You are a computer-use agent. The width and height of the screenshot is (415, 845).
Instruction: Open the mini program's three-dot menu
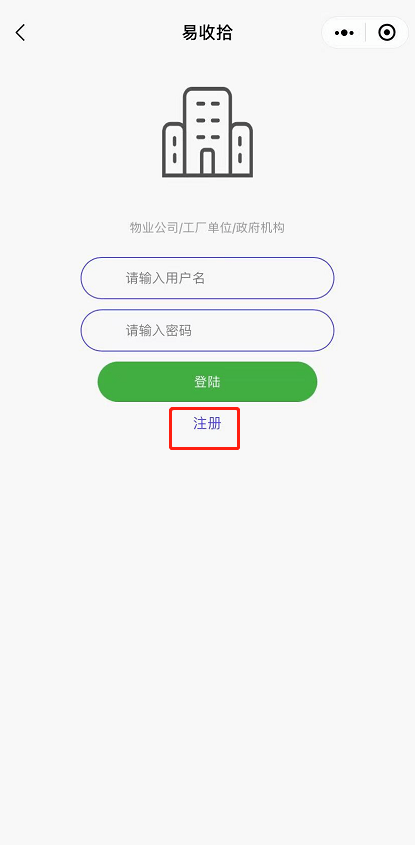[344, 33]
